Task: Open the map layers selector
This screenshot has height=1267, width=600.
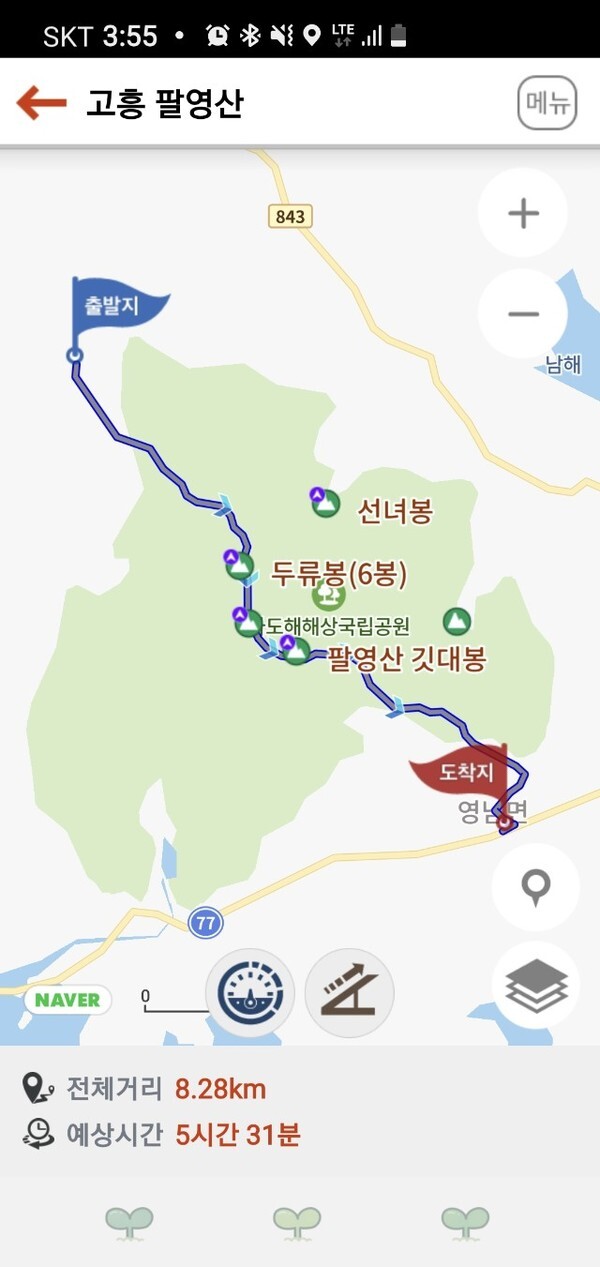Action: pos(536,987)
